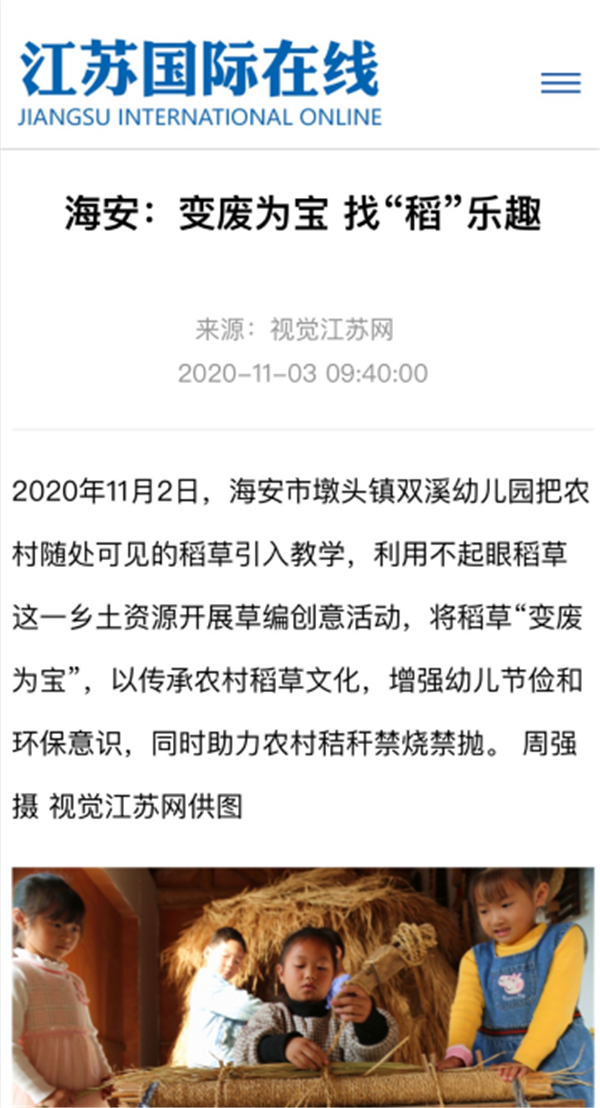
Task: Open the hamburger menu
Action: click(x=560, y=83)
